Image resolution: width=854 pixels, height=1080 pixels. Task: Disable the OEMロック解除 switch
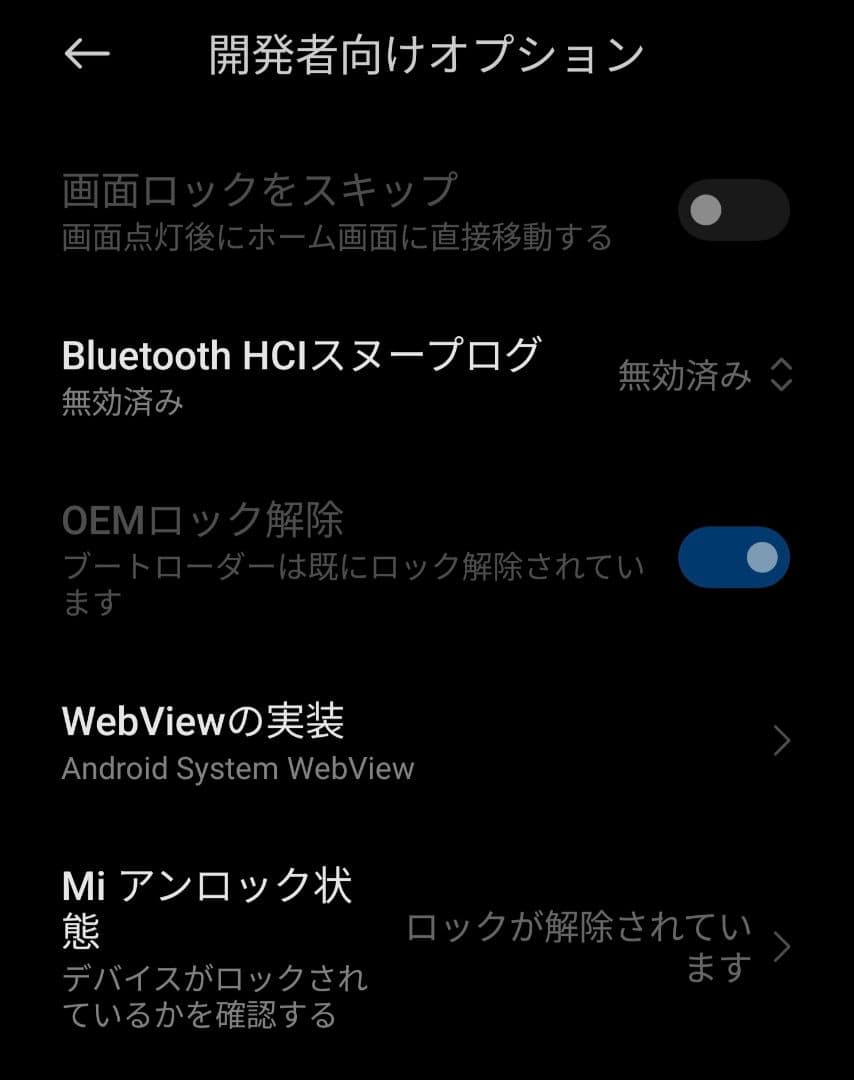pos(735,555)
